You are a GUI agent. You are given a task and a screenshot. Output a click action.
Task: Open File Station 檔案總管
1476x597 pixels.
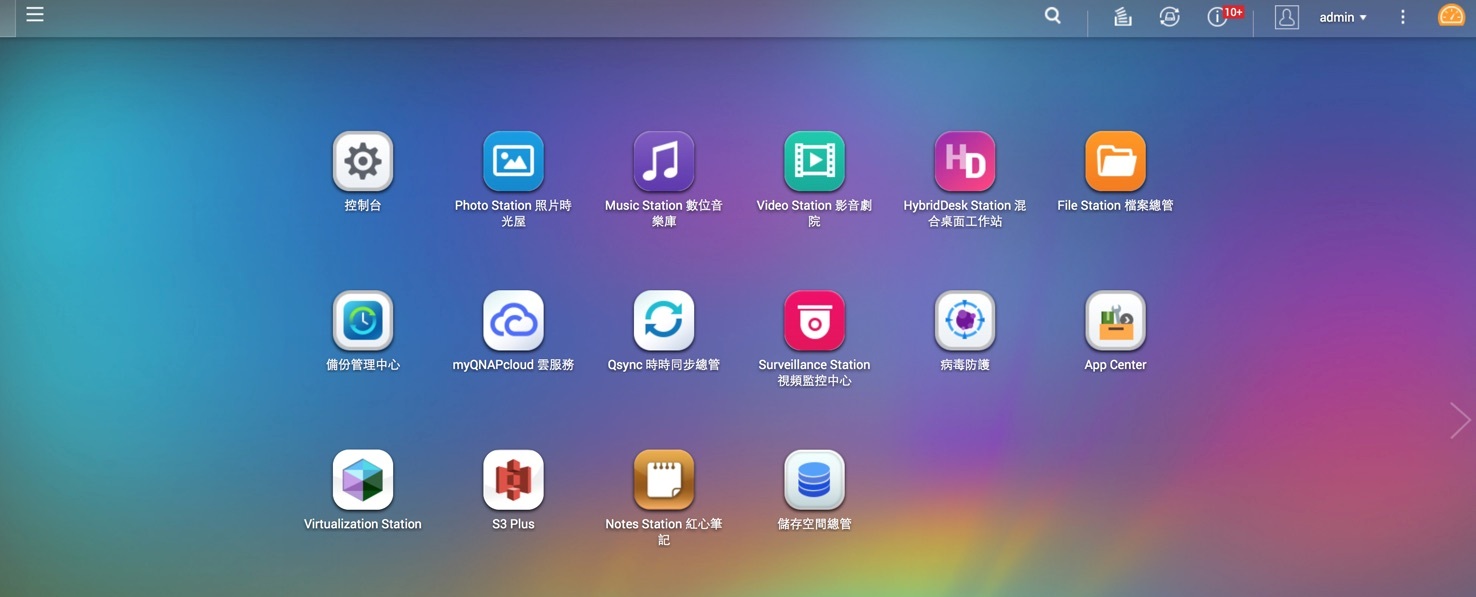point(1115,162)
